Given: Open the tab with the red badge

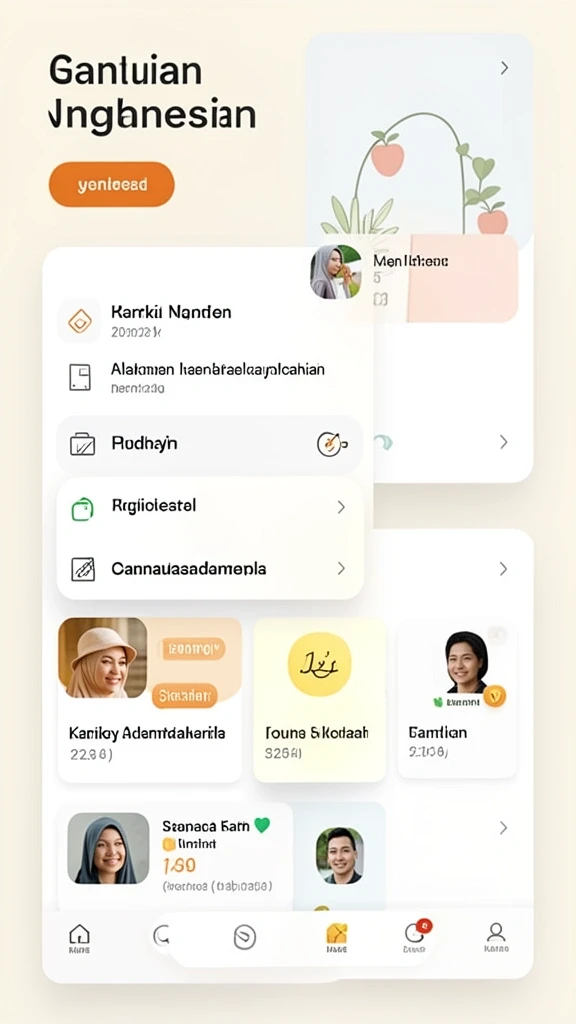Looking at the screenshot, I should click(415, 936).
